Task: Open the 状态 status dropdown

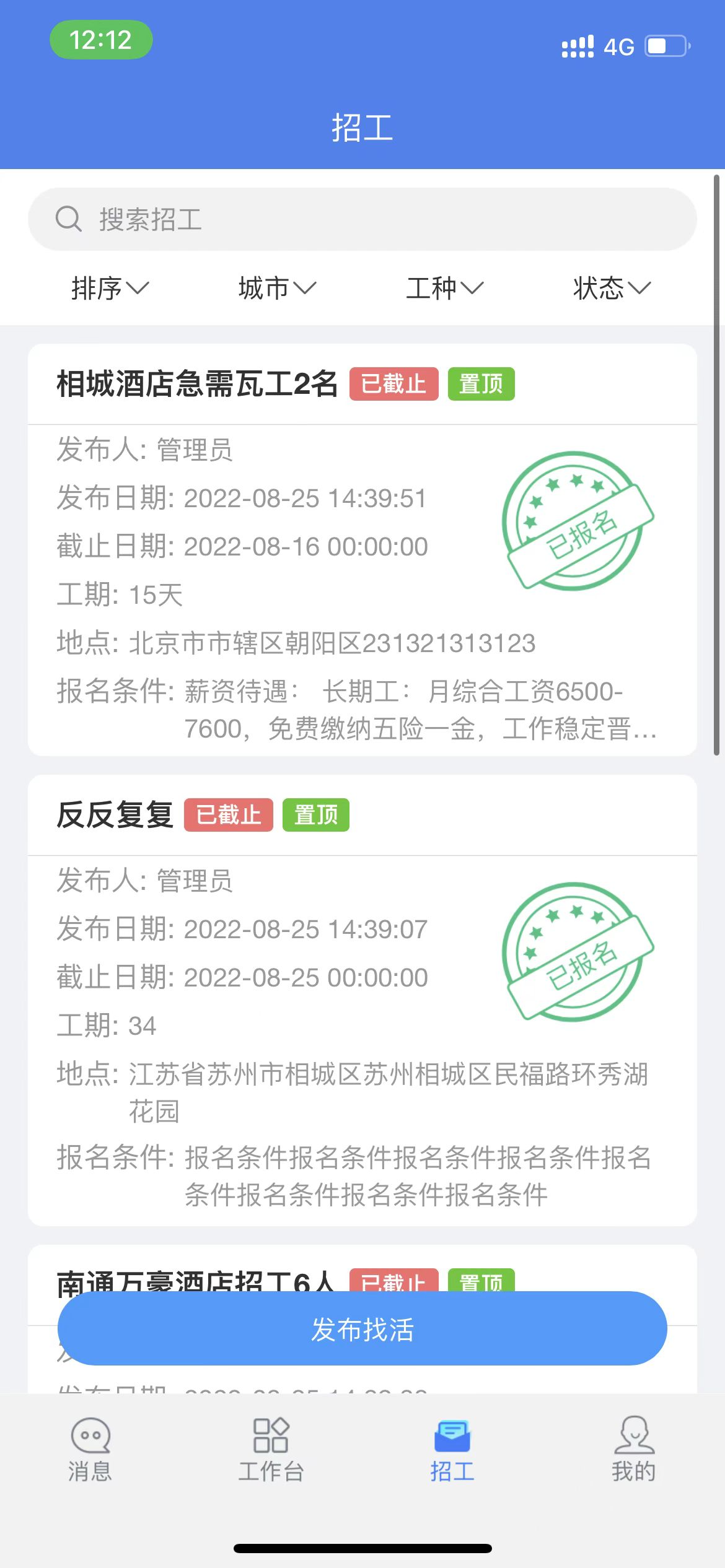Action: tap(612, 288)
